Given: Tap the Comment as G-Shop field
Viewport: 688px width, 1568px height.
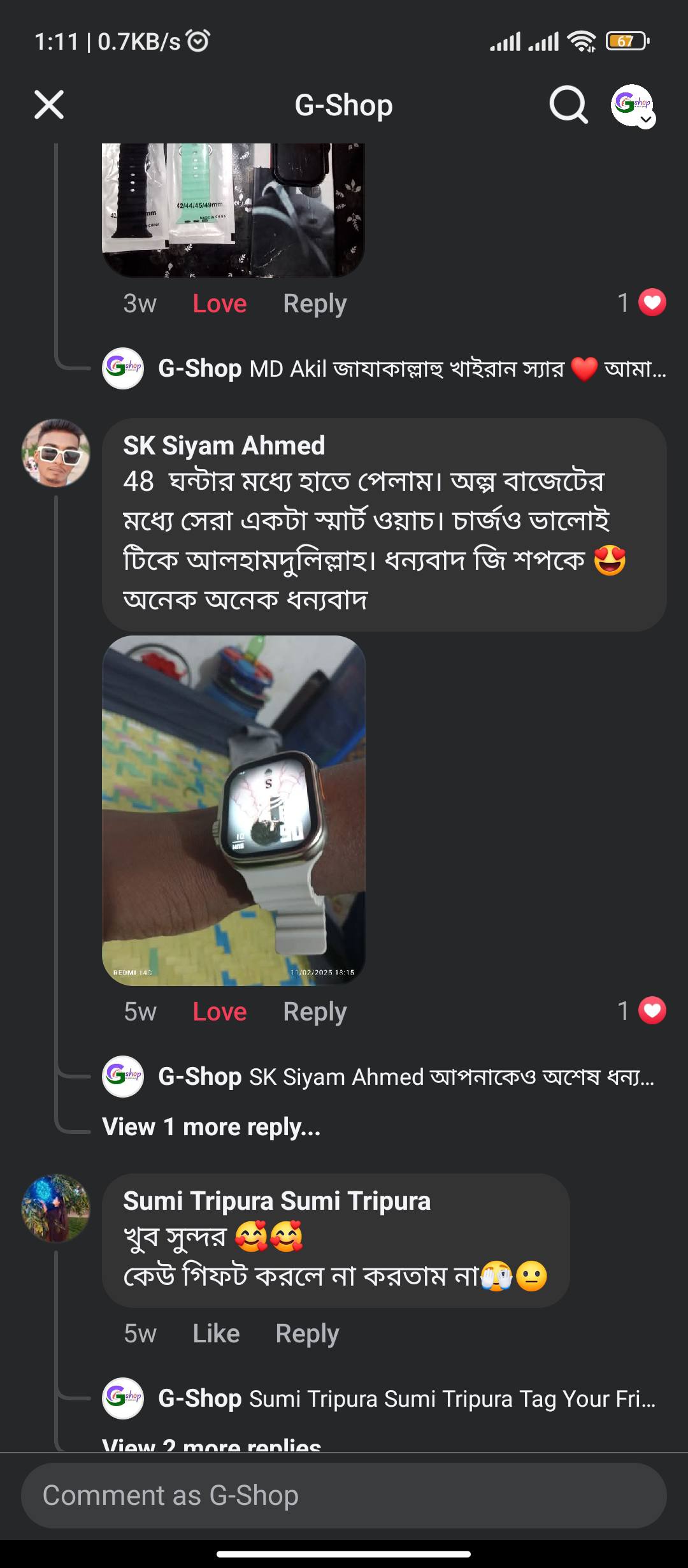Looking at the screenshot, I should tap(344, 1495).
